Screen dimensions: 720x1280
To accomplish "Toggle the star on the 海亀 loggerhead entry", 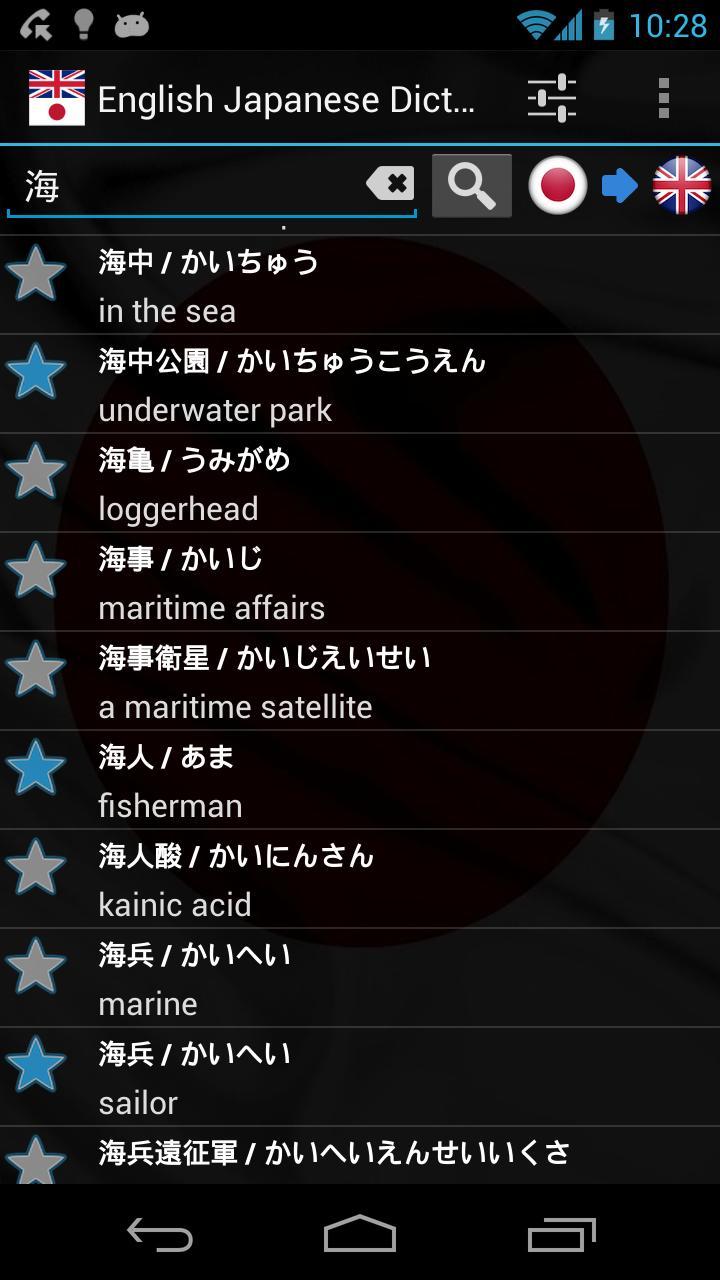I will point(38,471).
